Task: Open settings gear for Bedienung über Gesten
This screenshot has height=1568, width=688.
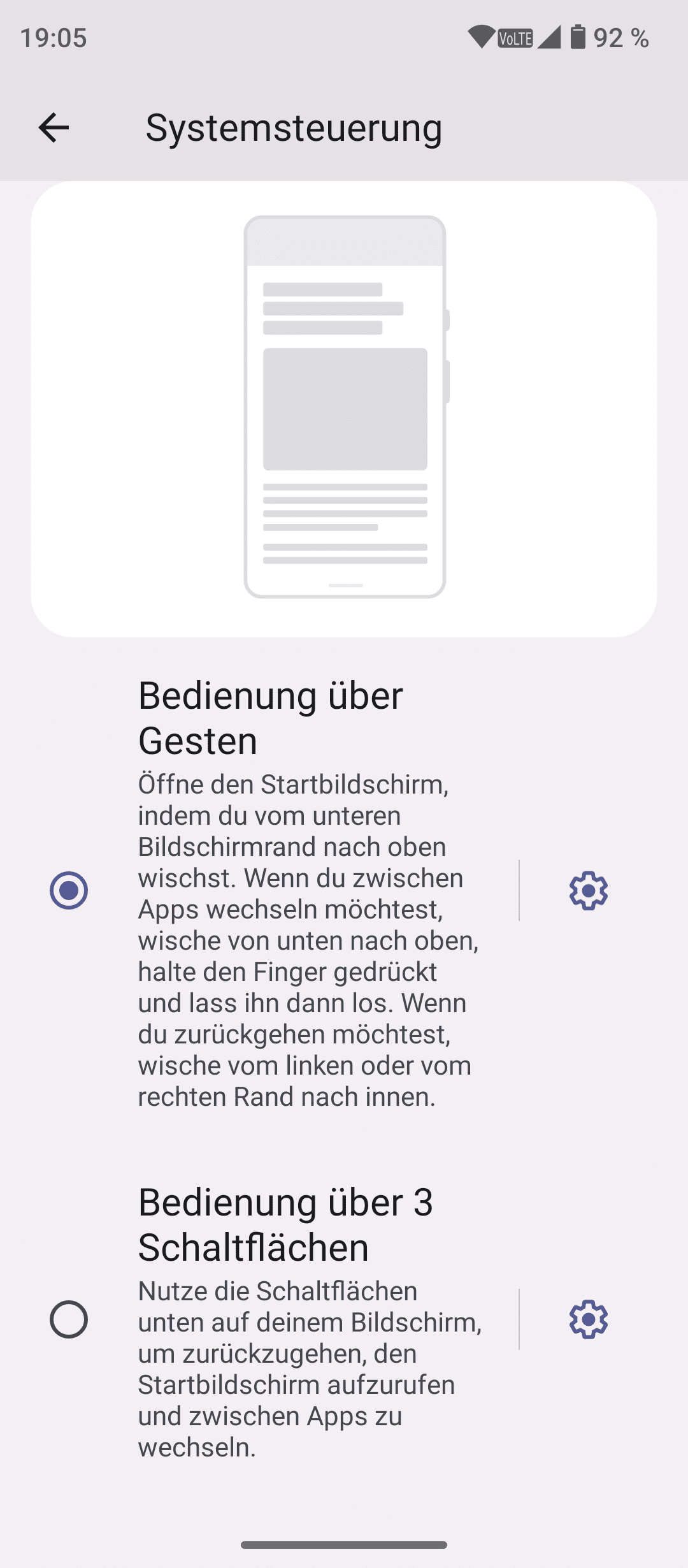Action: [x=588, y=890]
